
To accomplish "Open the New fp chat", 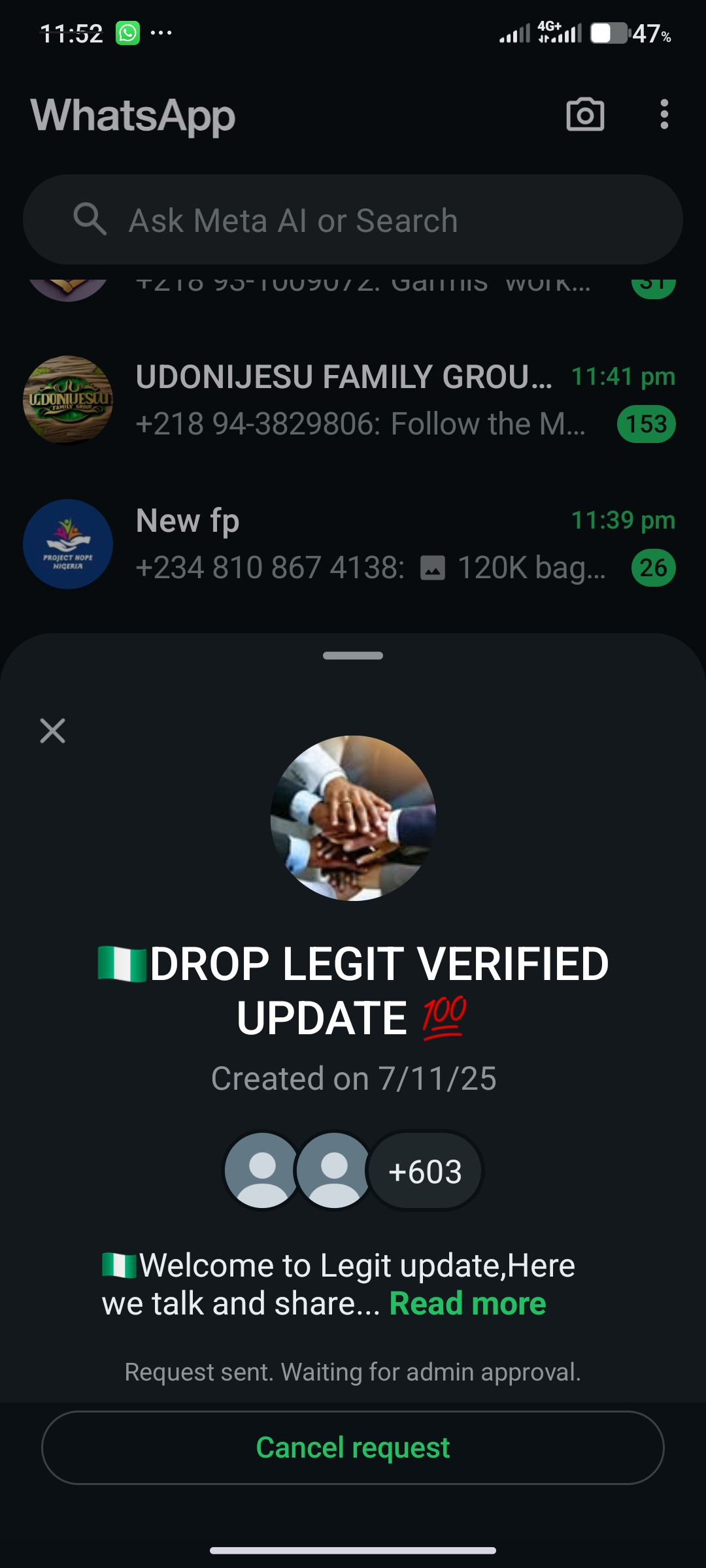I will coord(353,544).
